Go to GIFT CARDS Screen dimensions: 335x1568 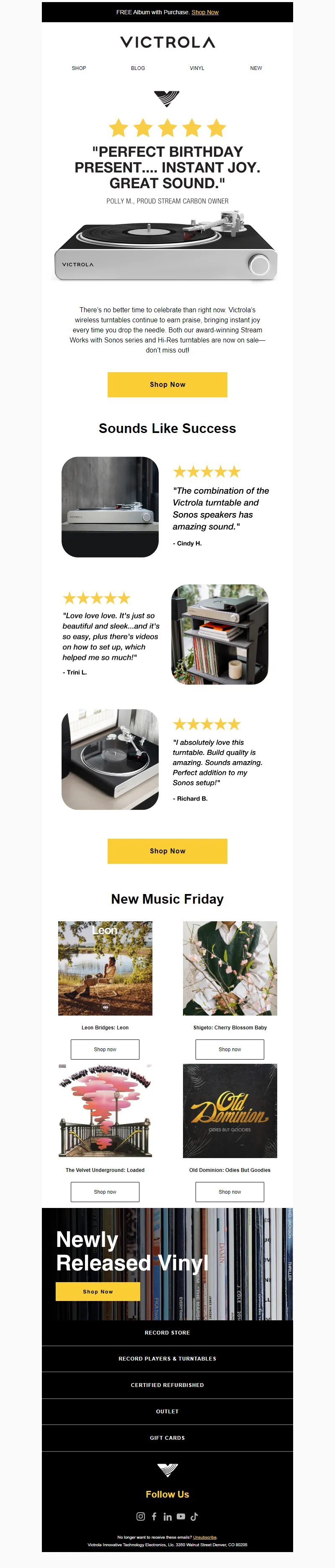pos(167,1438)
